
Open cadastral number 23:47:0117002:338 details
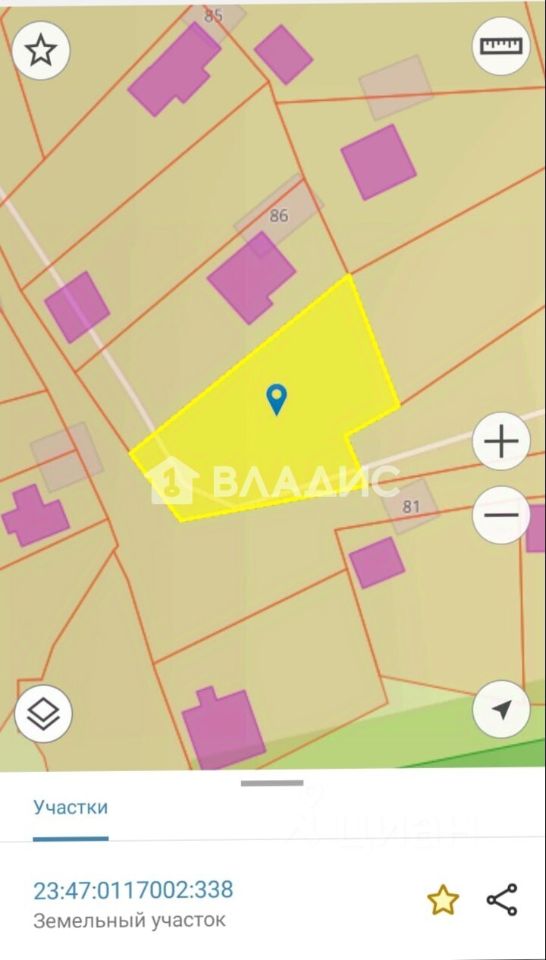click(x=133, y=890)
